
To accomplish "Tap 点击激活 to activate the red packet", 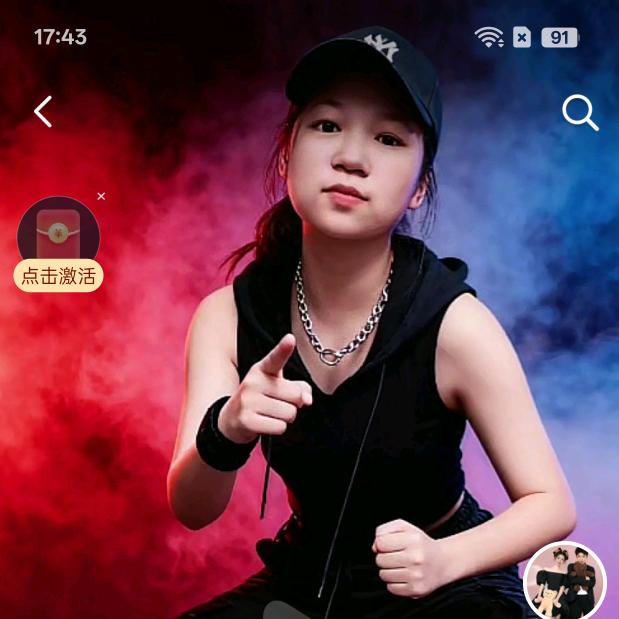I will coord(59,276).
